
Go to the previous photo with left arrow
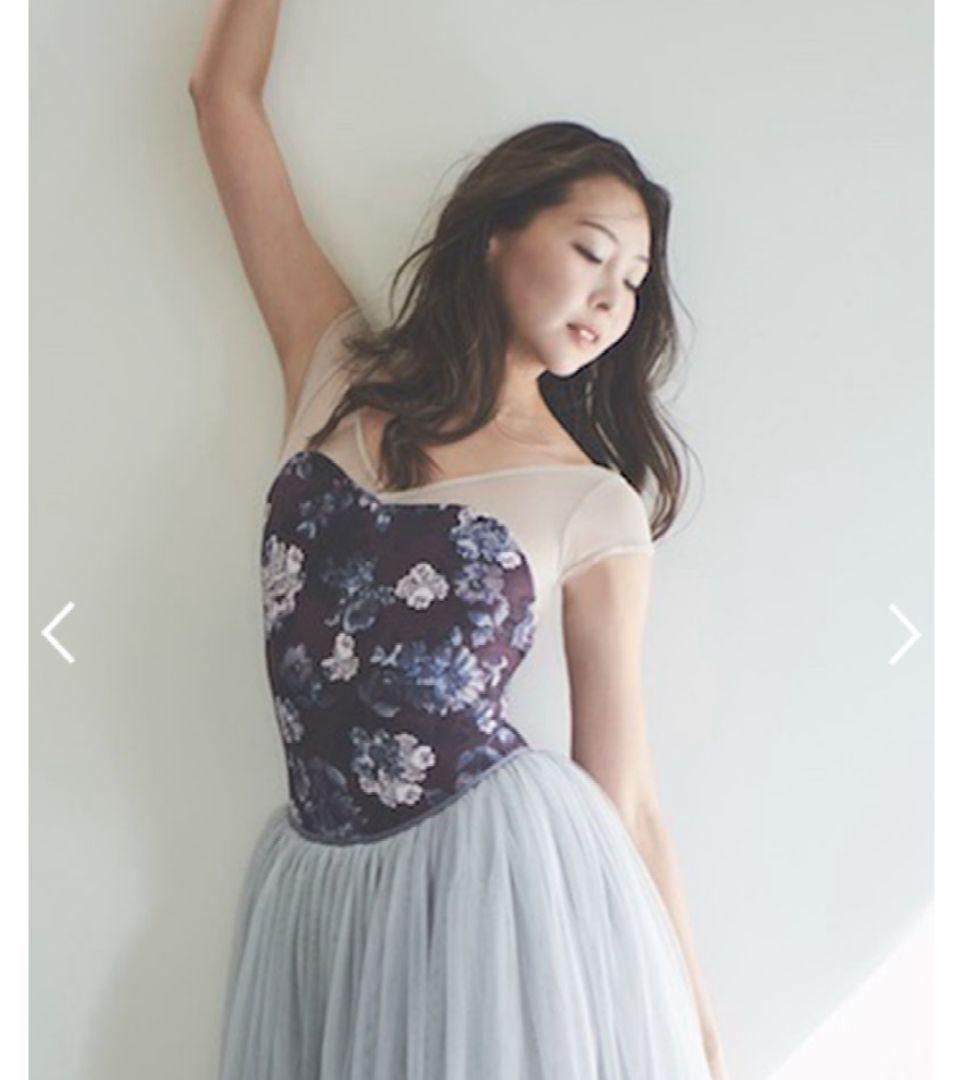tap(58, 632)
